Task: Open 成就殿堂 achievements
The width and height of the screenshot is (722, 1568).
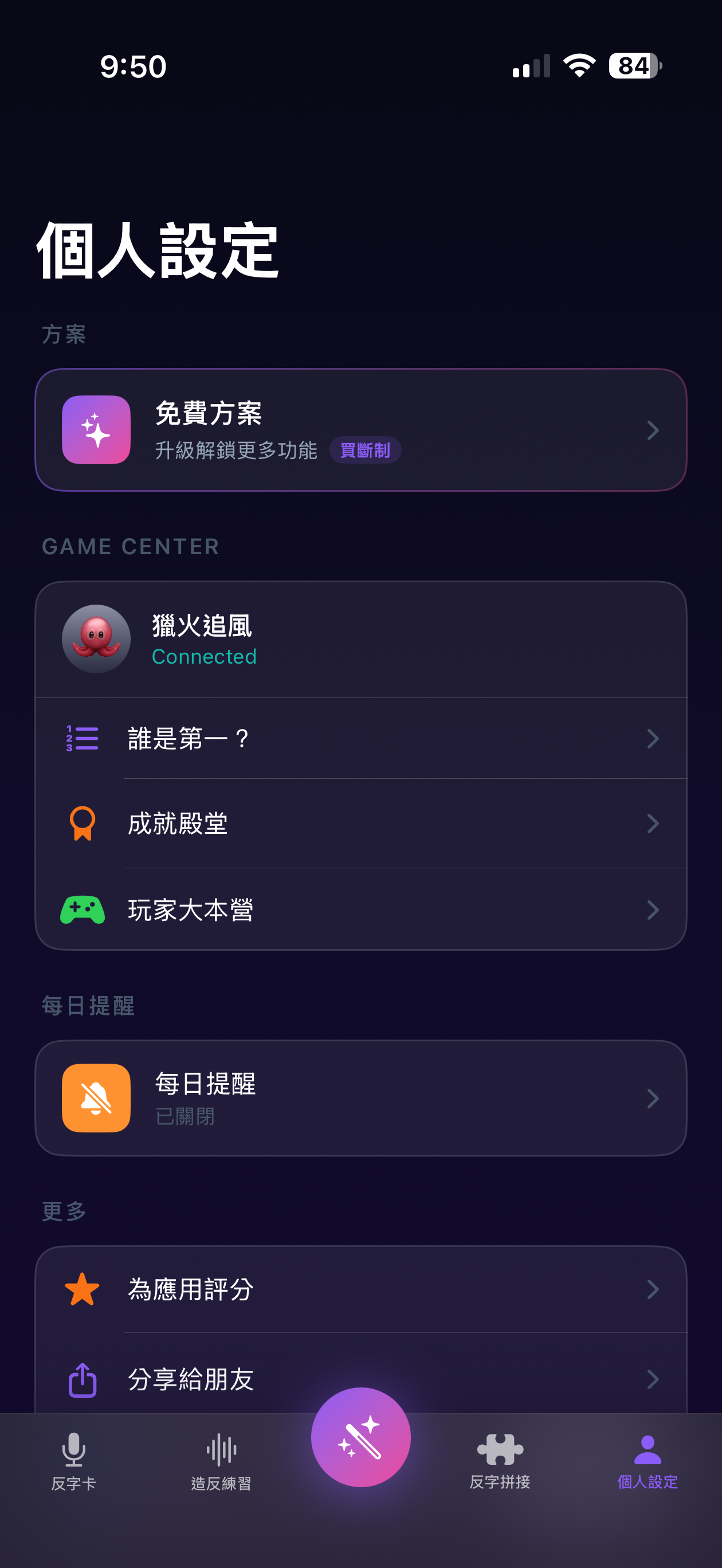Action: 360,824
